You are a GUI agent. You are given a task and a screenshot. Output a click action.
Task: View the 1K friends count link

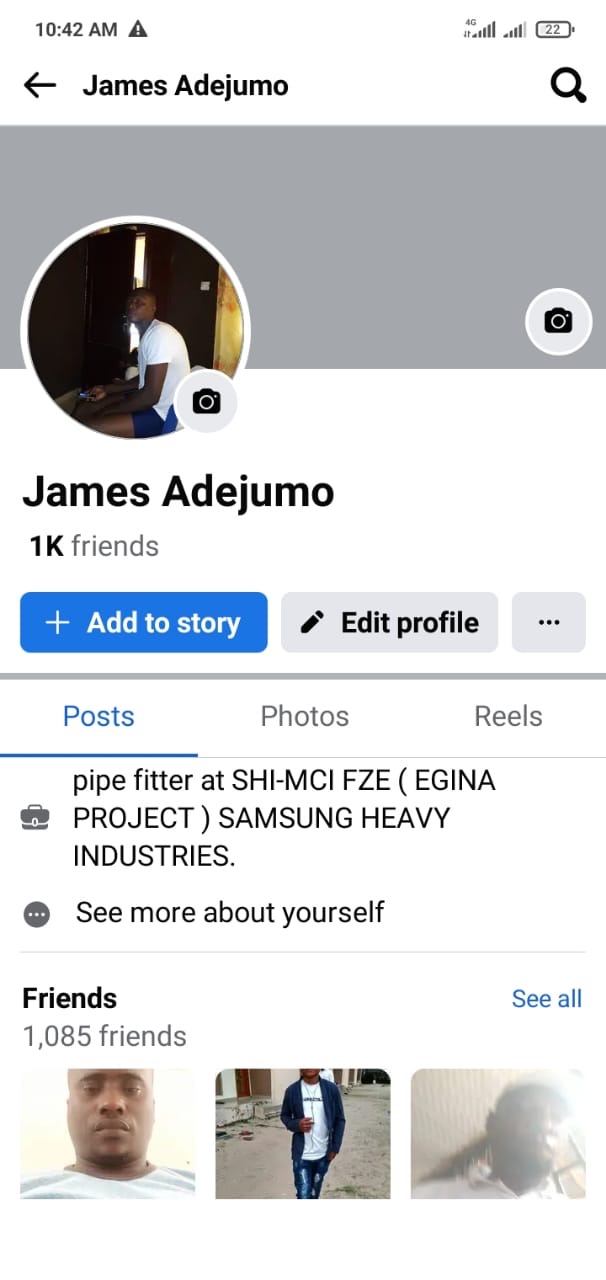coord(94,546)
